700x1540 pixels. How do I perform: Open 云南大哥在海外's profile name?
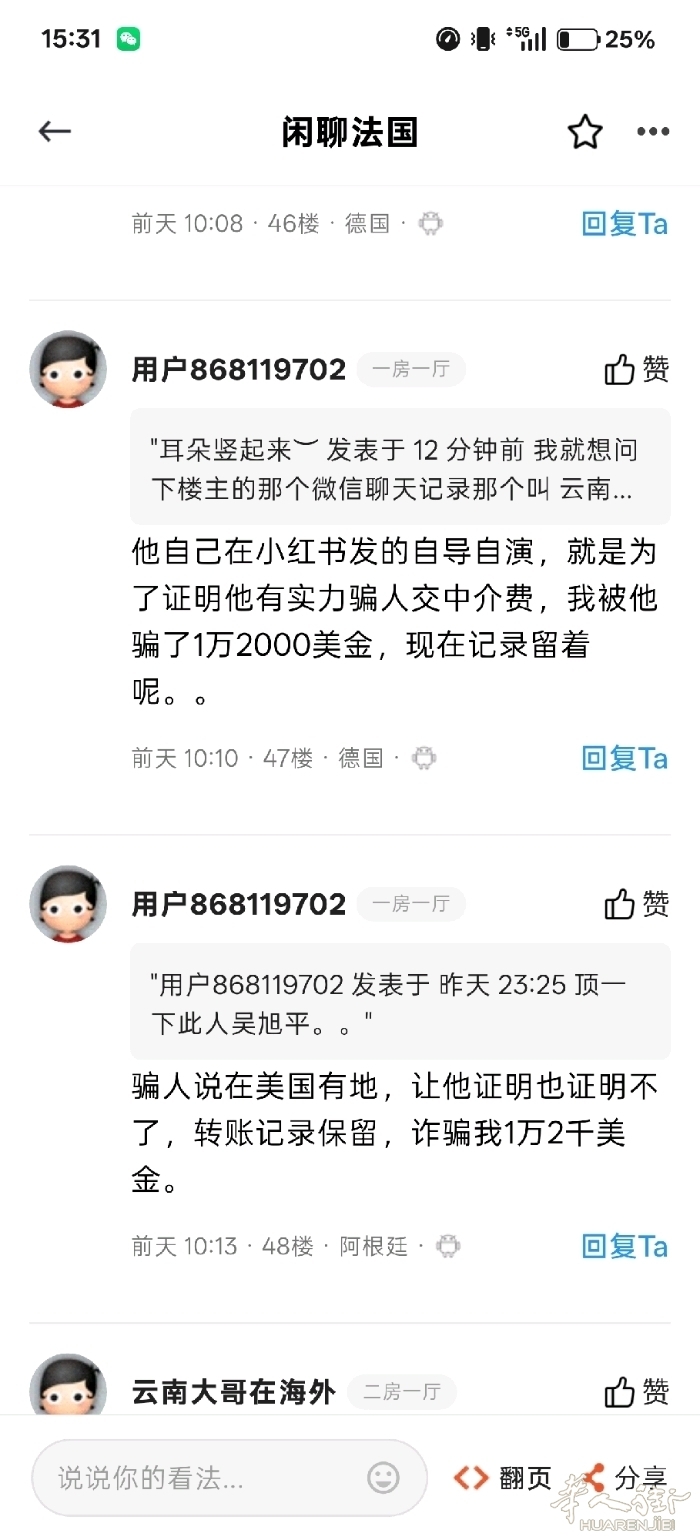[234, 1392]
